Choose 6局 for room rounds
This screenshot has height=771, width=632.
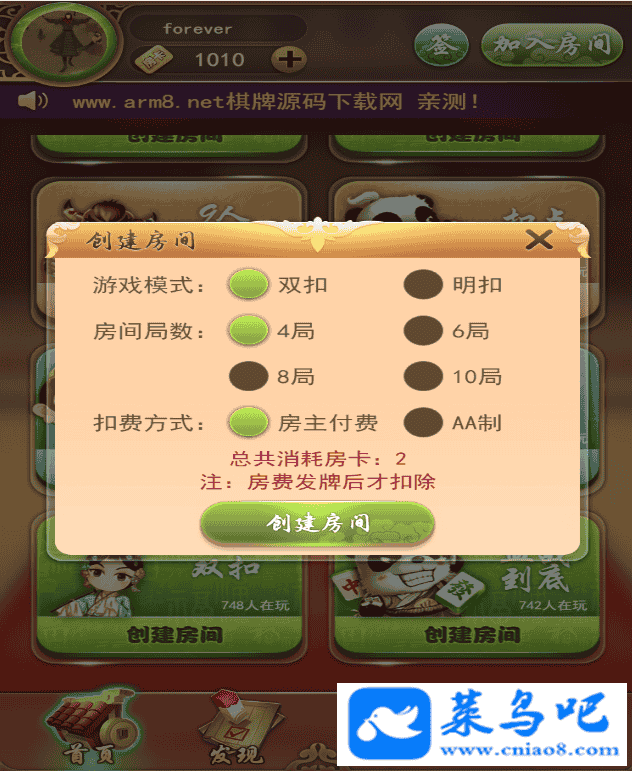(423, 330)
